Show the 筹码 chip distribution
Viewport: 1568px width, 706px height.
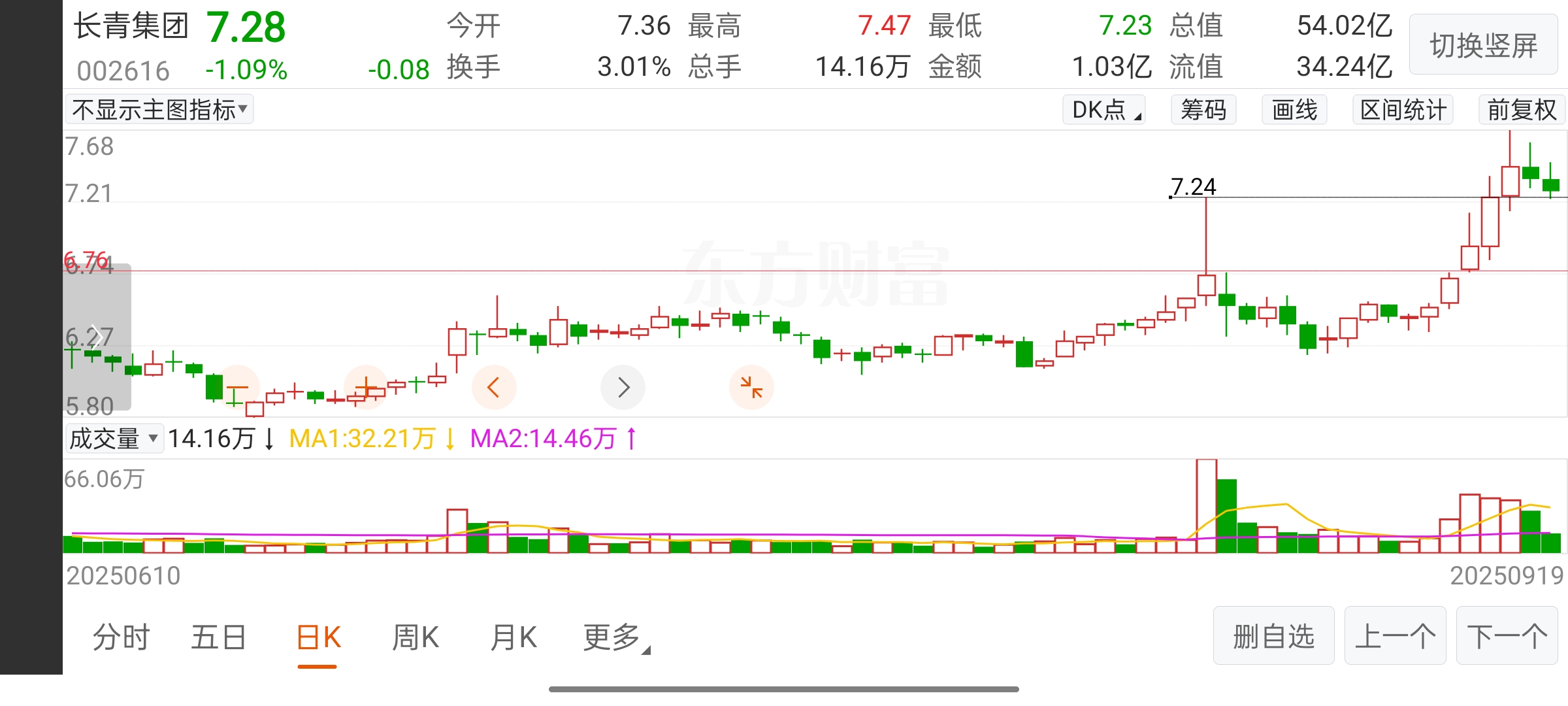point(1203,110)
